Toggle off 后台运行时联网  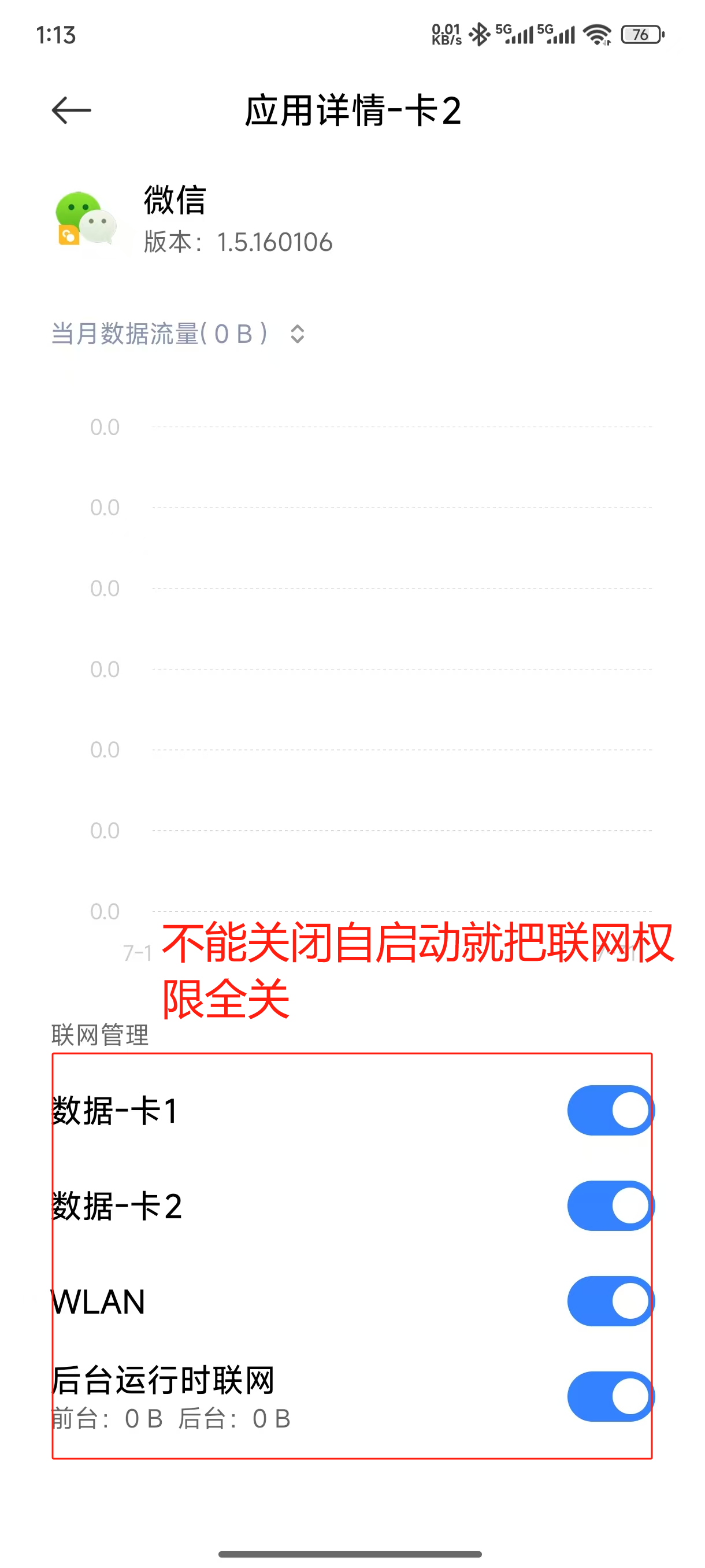coord(611,1396)
